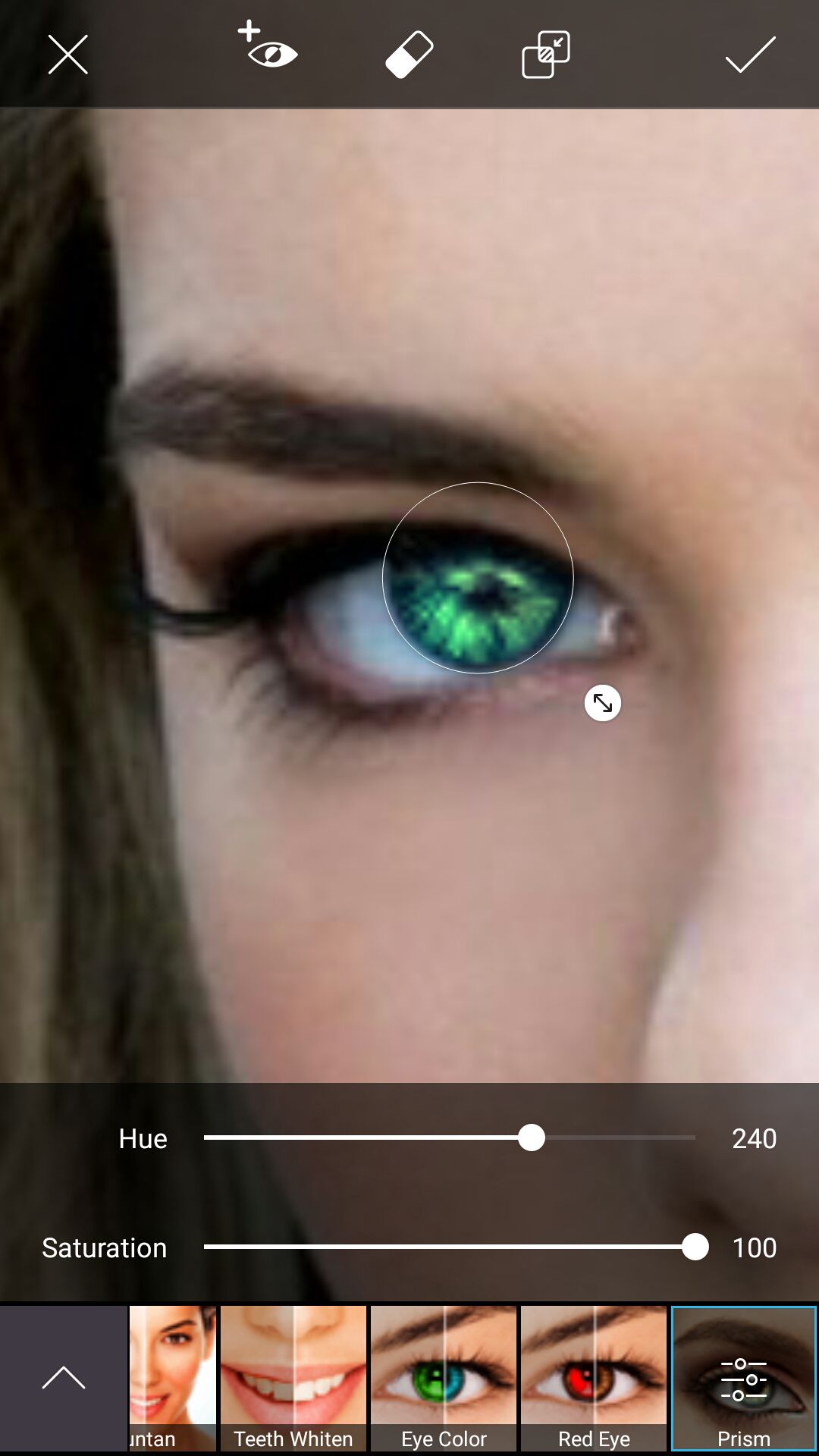The image size is (819, 1456).
Task: Select the eraser tool
Action: pos(409,55)
